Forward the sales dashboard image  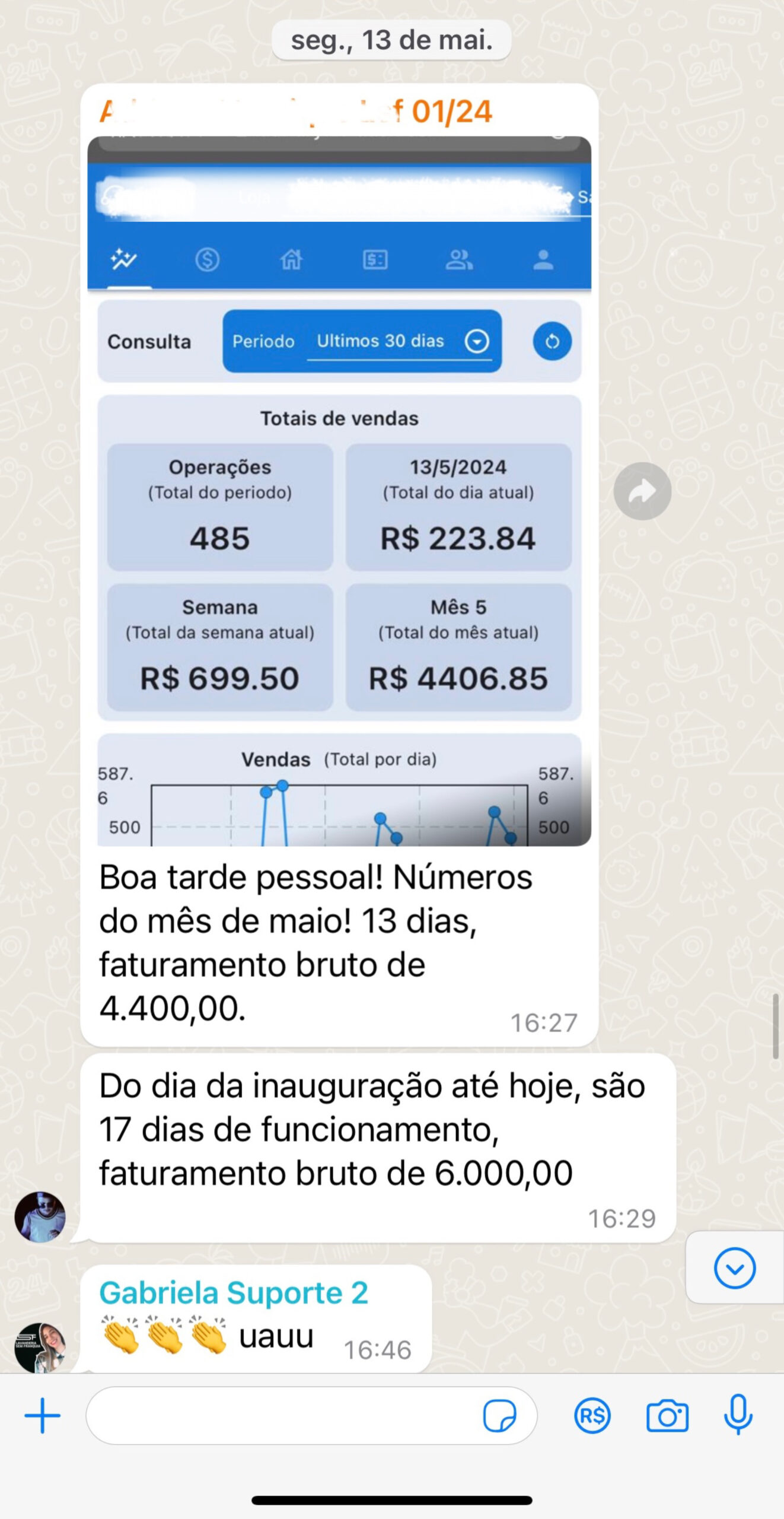point(642,491)
